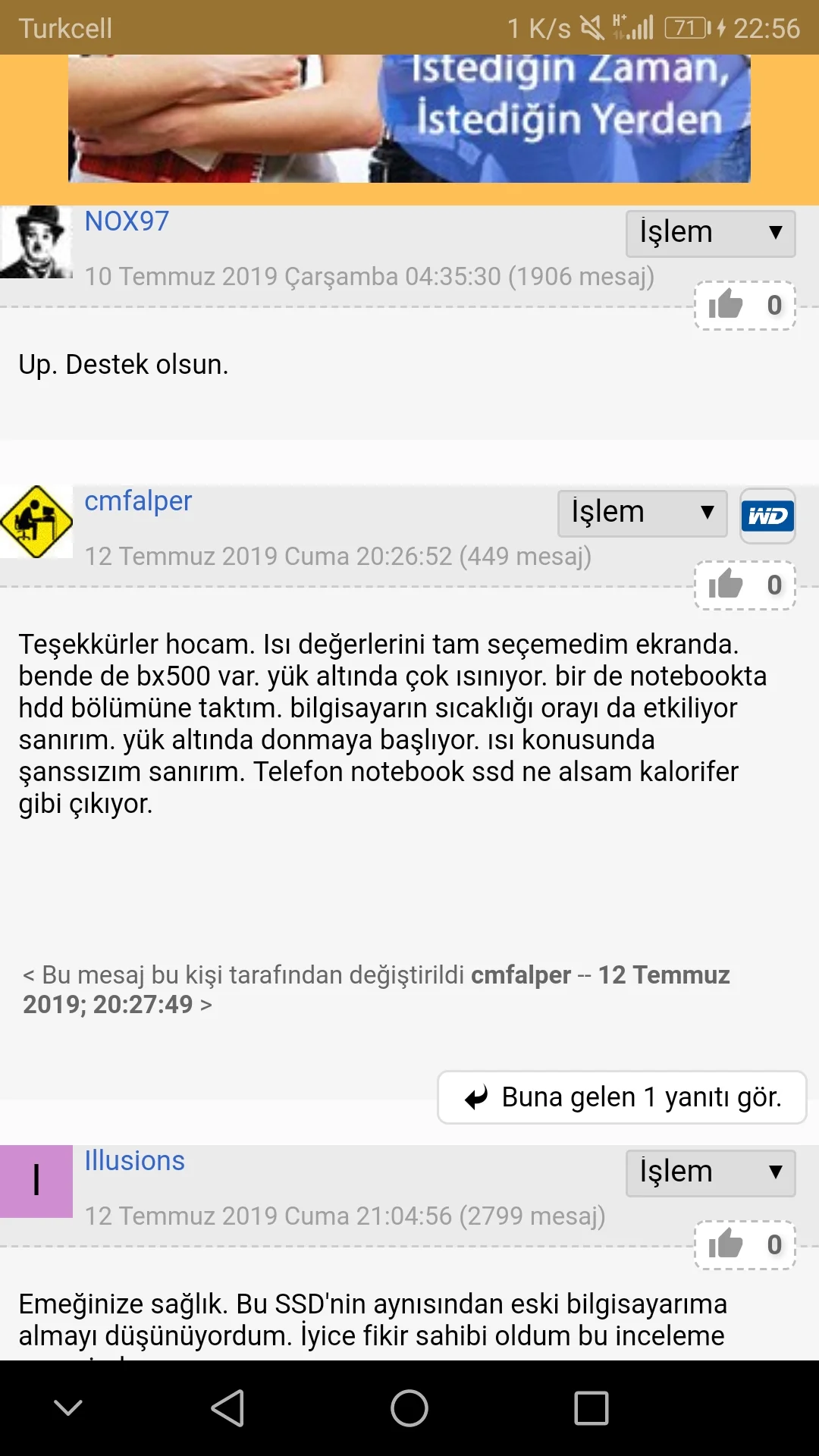
Task: Like NOX97's post
Action: pos(726,305)
